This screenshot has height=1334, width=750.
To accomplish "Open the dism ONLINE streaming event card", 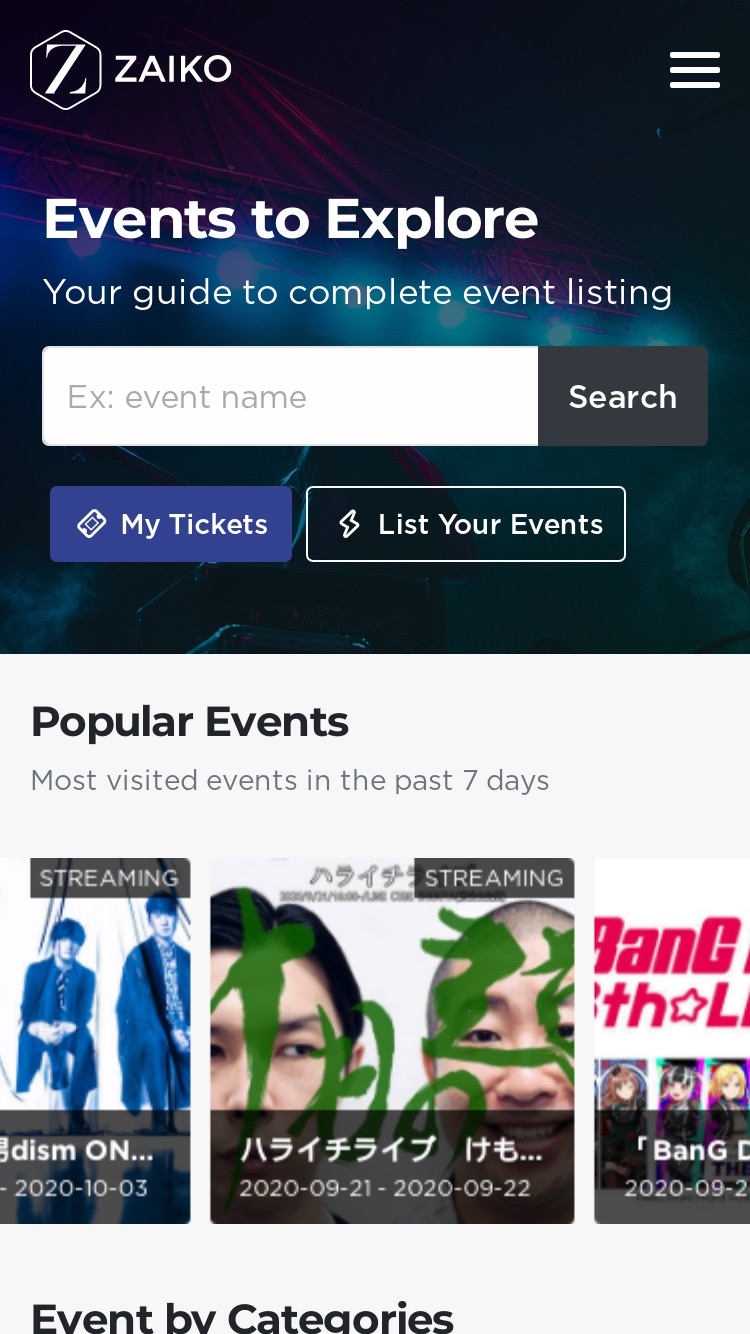I will [x=95, y=1041].
